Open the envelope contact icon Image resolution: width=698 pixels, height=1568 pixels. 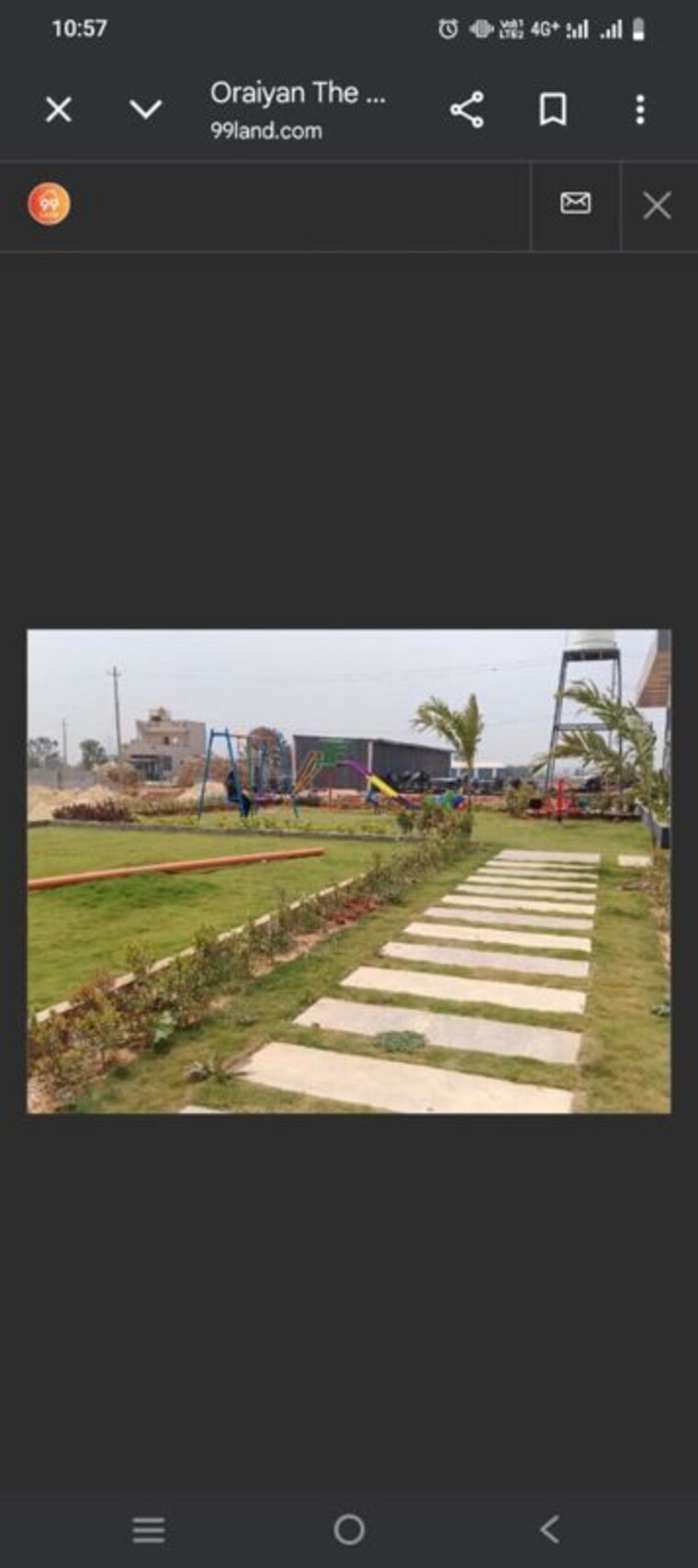click(576, 203)
